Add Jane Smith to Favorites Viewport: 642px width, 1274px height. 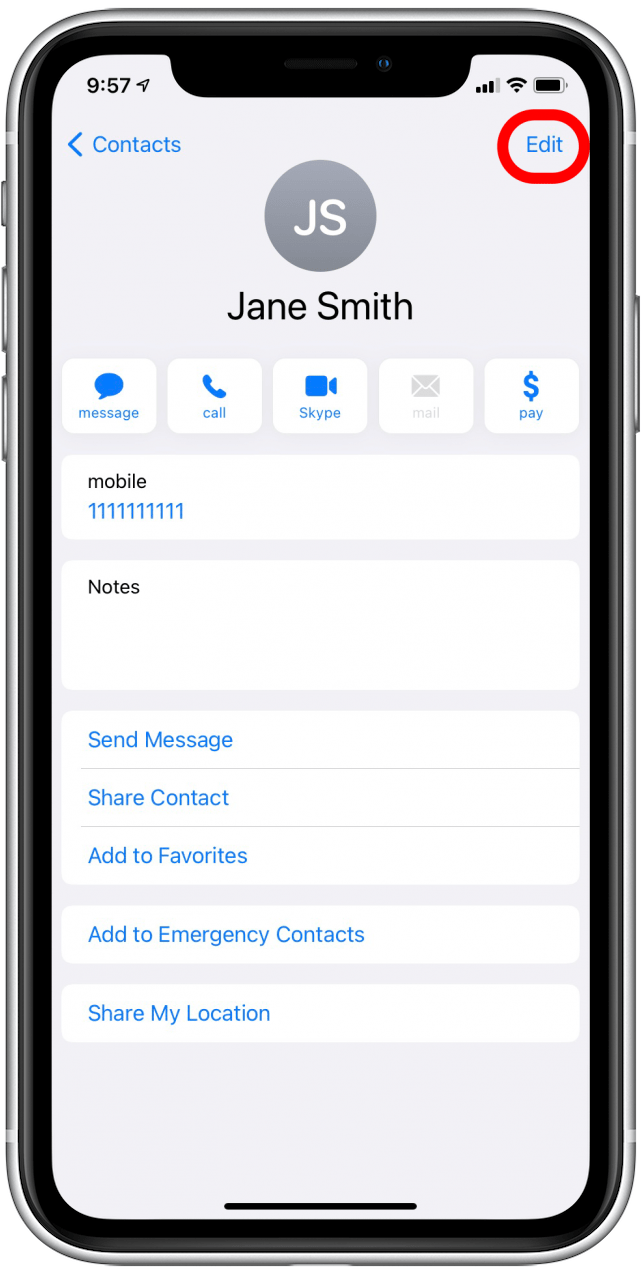pos(167,856)
